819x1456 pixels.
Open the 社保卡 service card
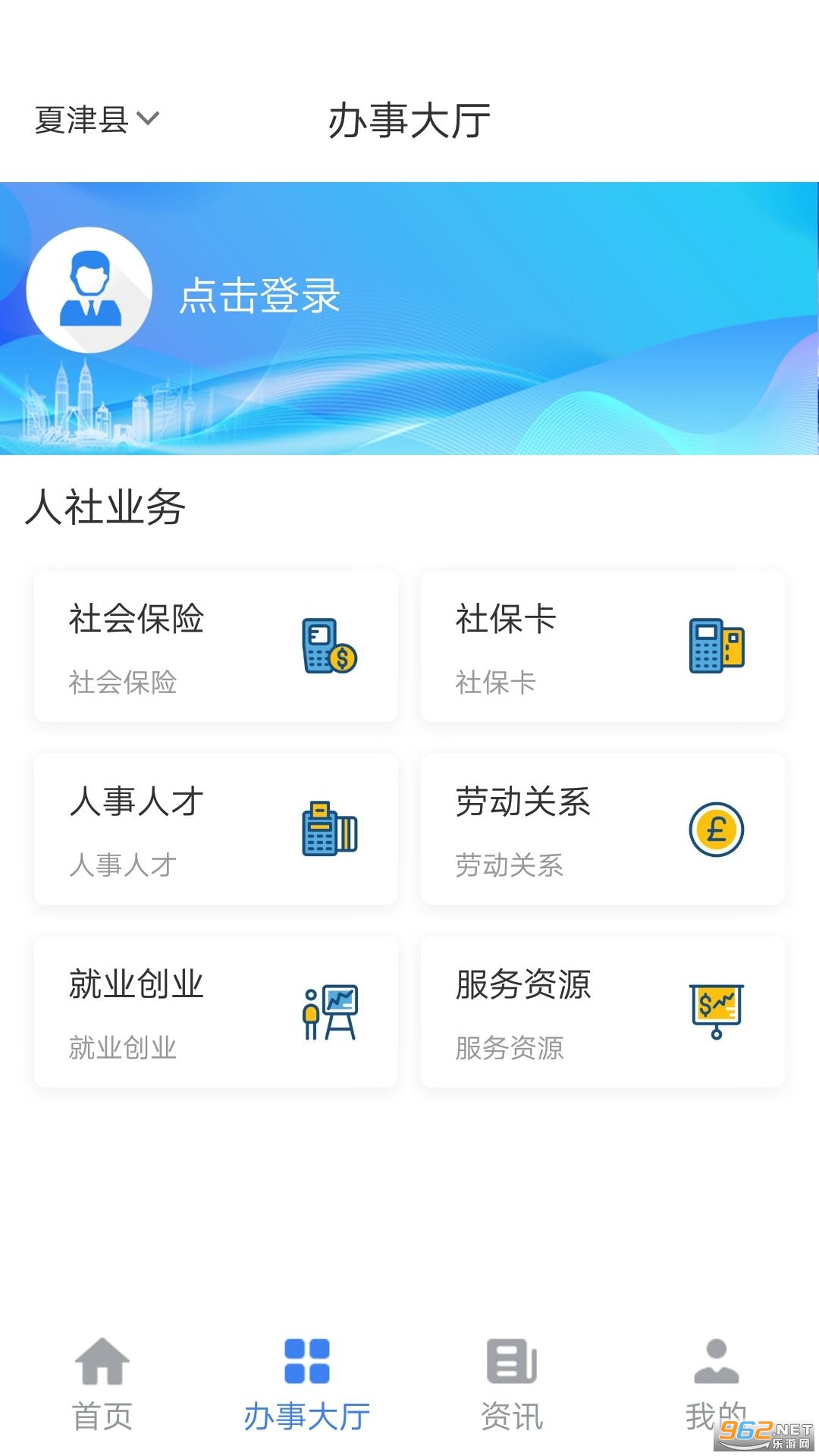(x=603, y=647)
